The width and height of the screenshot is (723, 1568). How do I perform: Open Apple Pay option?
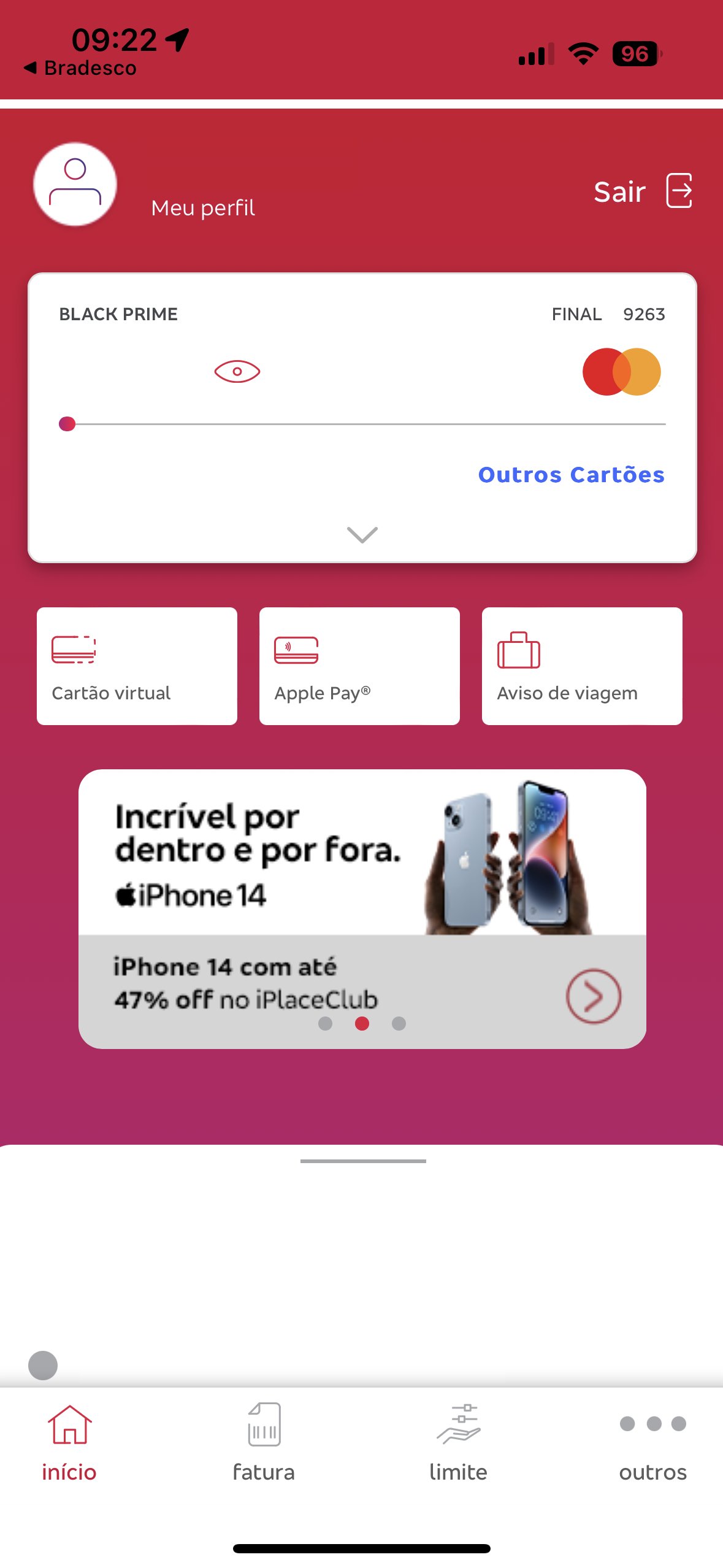359,666
